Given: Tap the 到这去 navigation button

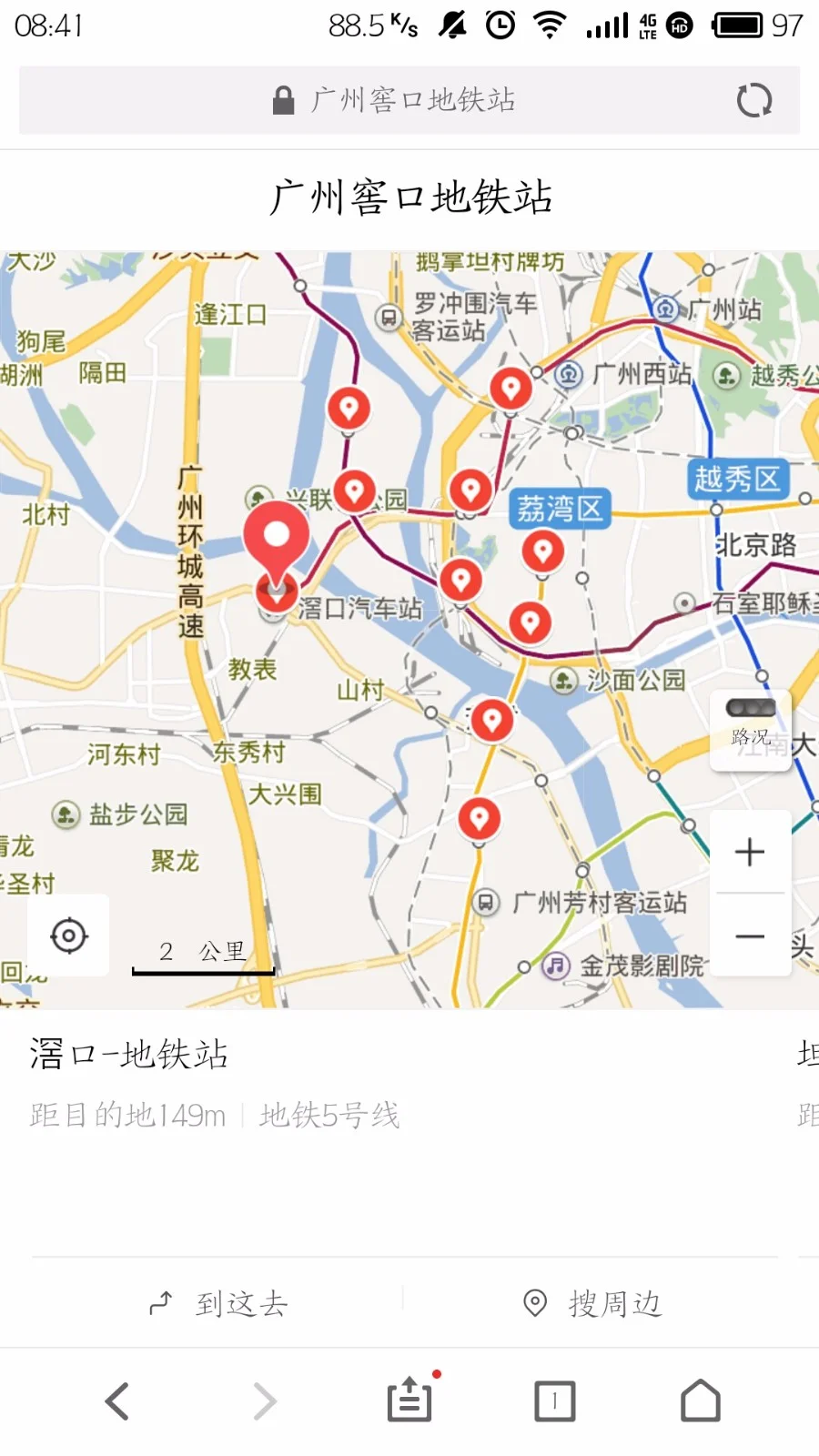Looking at the screenshot, I should coord(239,1303).
